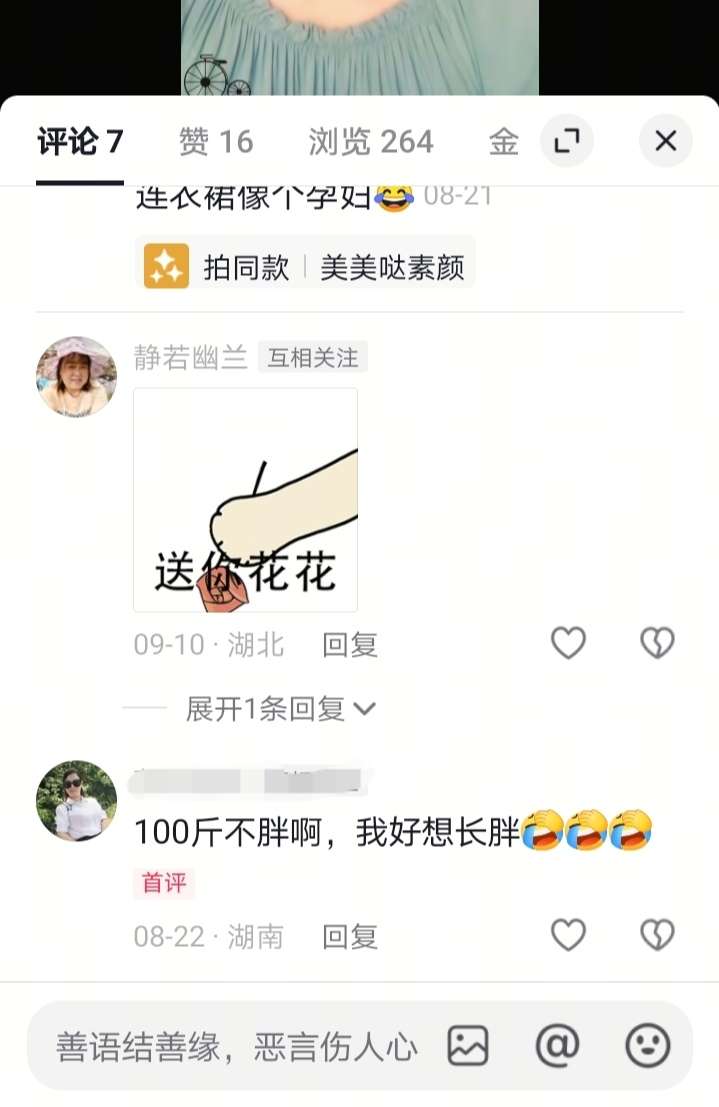
Task: Close the comments panel
Action: pos(665,141)
